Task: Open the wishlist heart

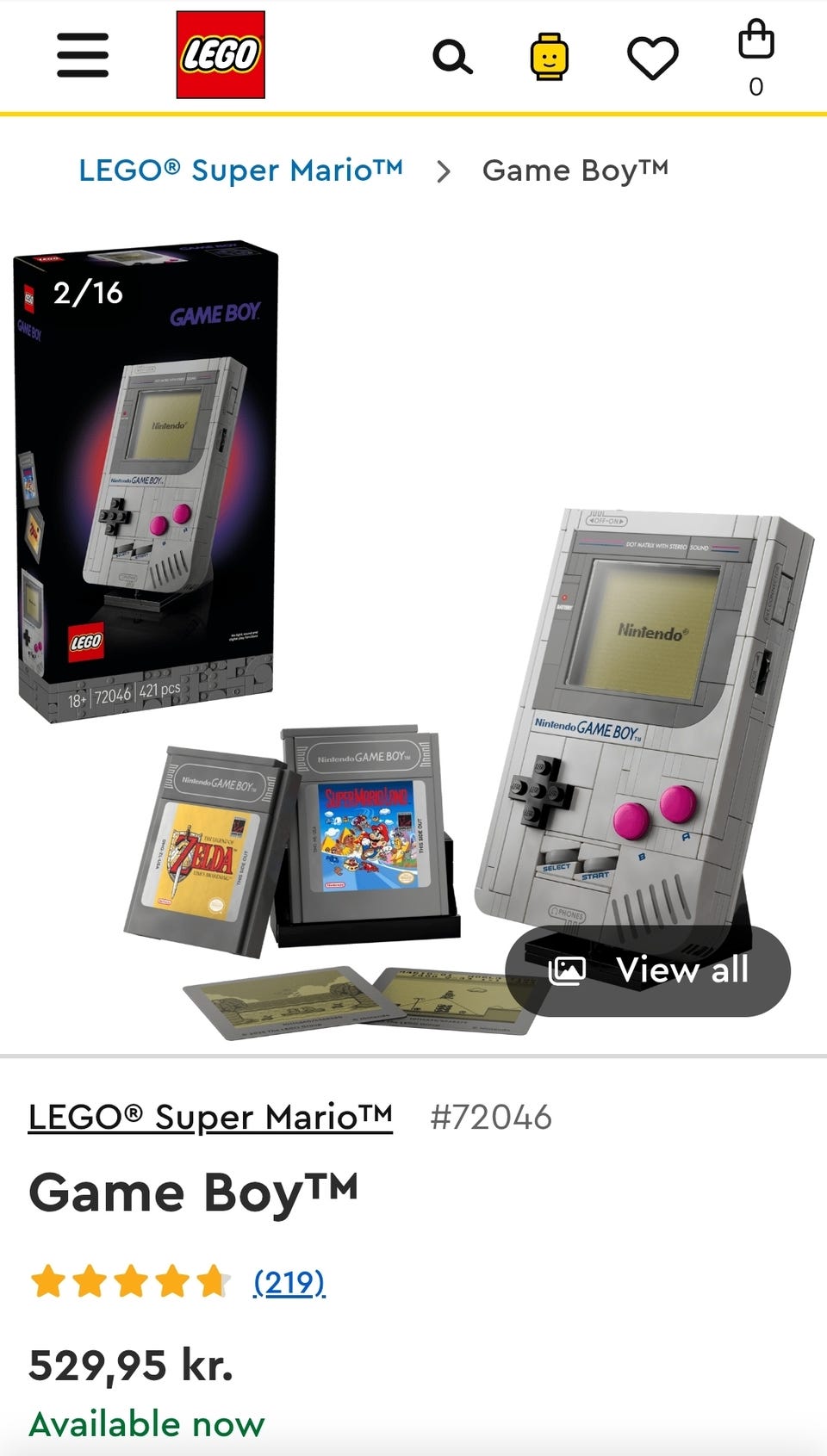Action: pyautogui.click(x=652, y=58)
